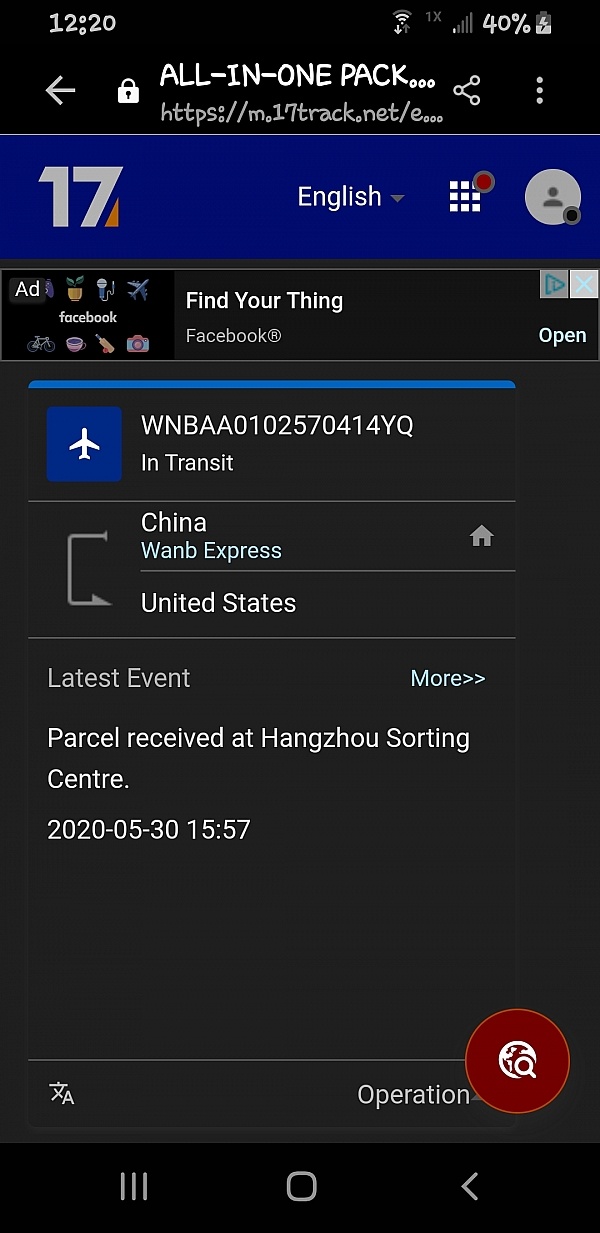Open the 17TRACK logo home
This screenshot has width=600, height=1233.
80,197
